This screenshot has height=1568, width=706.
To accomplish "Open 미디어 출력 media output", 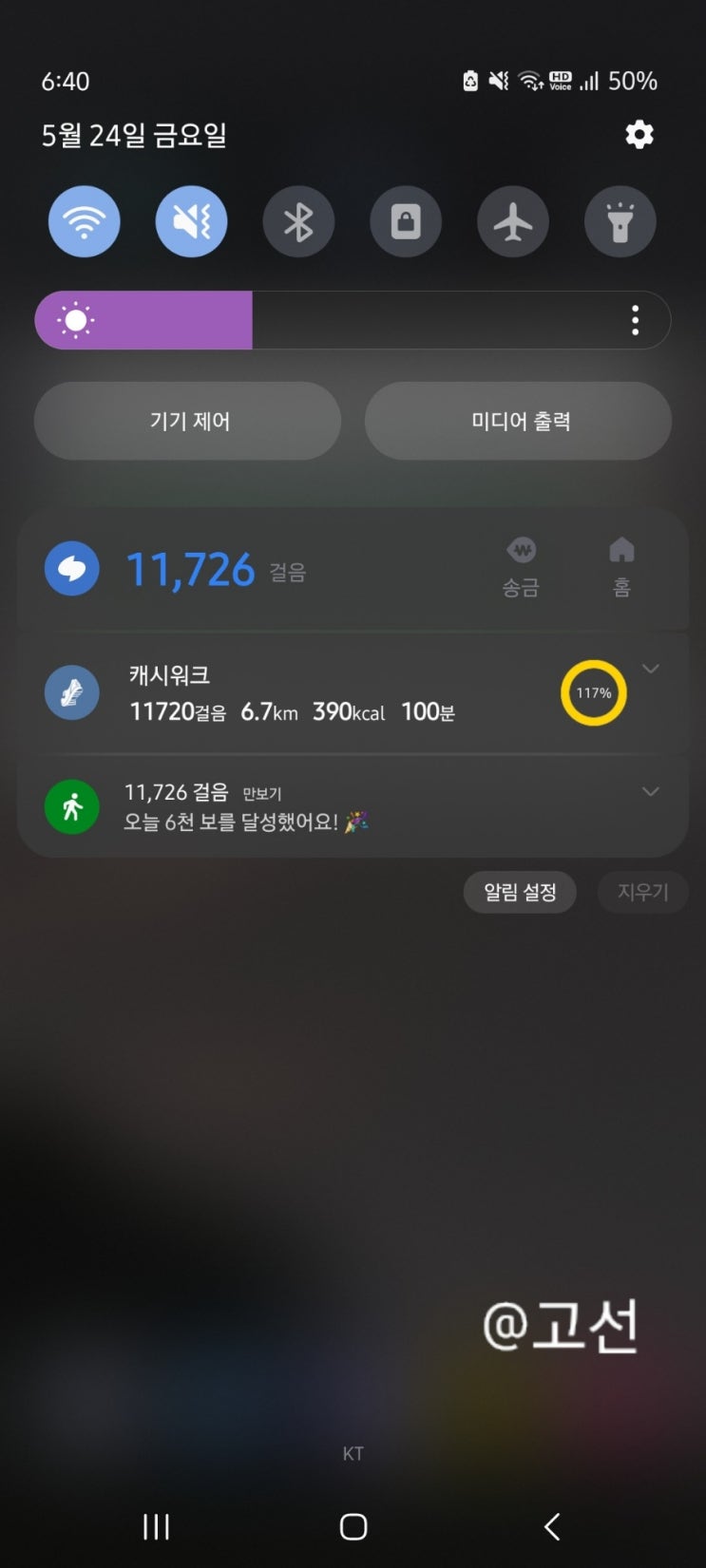I will 519,421.
